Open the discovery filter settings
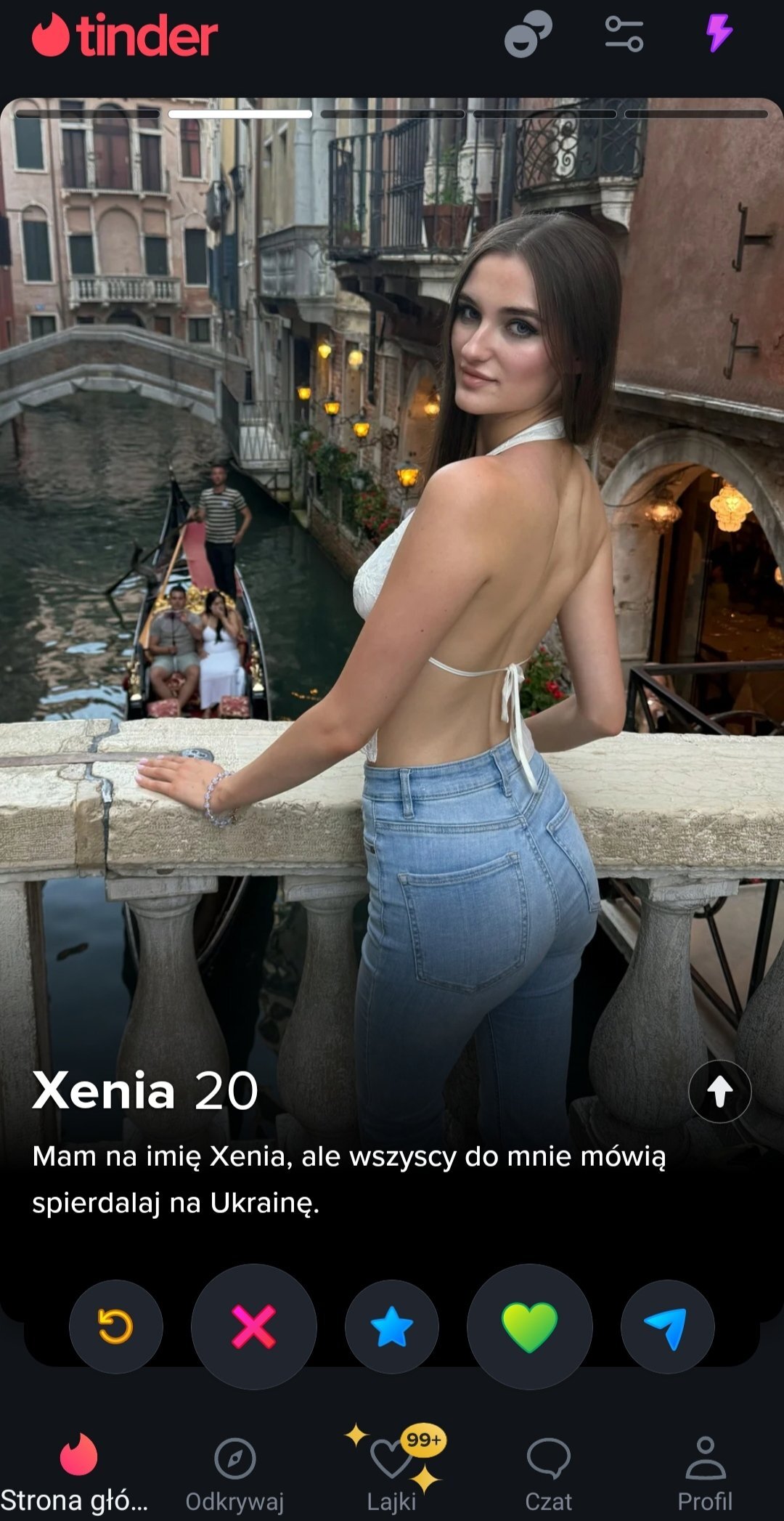Image resolution: width=784 pixels, height=1521 pixels. (x=624, y=34)
